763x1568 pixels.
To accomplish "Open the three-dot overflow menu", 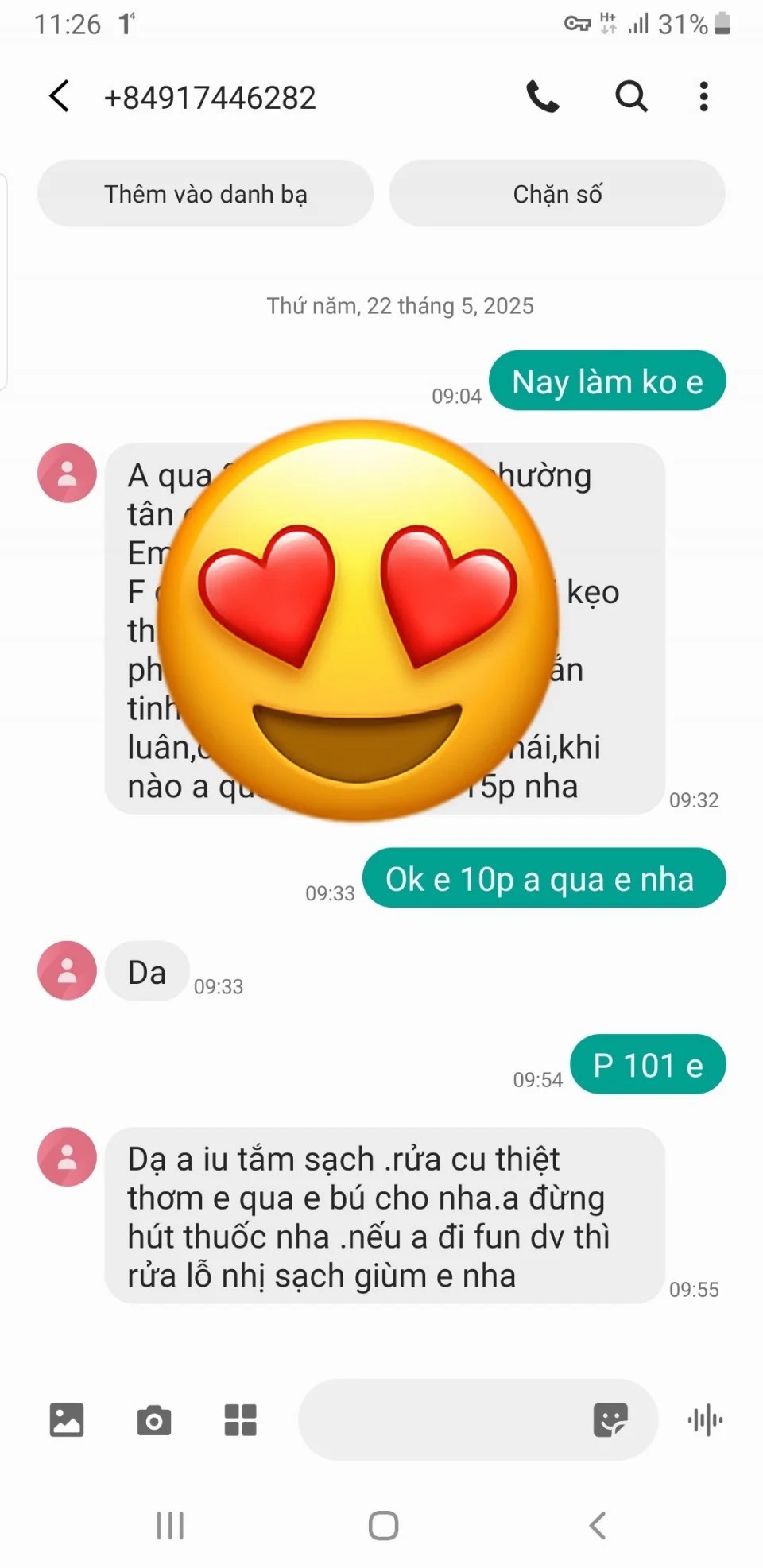I will [x=703, y=97].
